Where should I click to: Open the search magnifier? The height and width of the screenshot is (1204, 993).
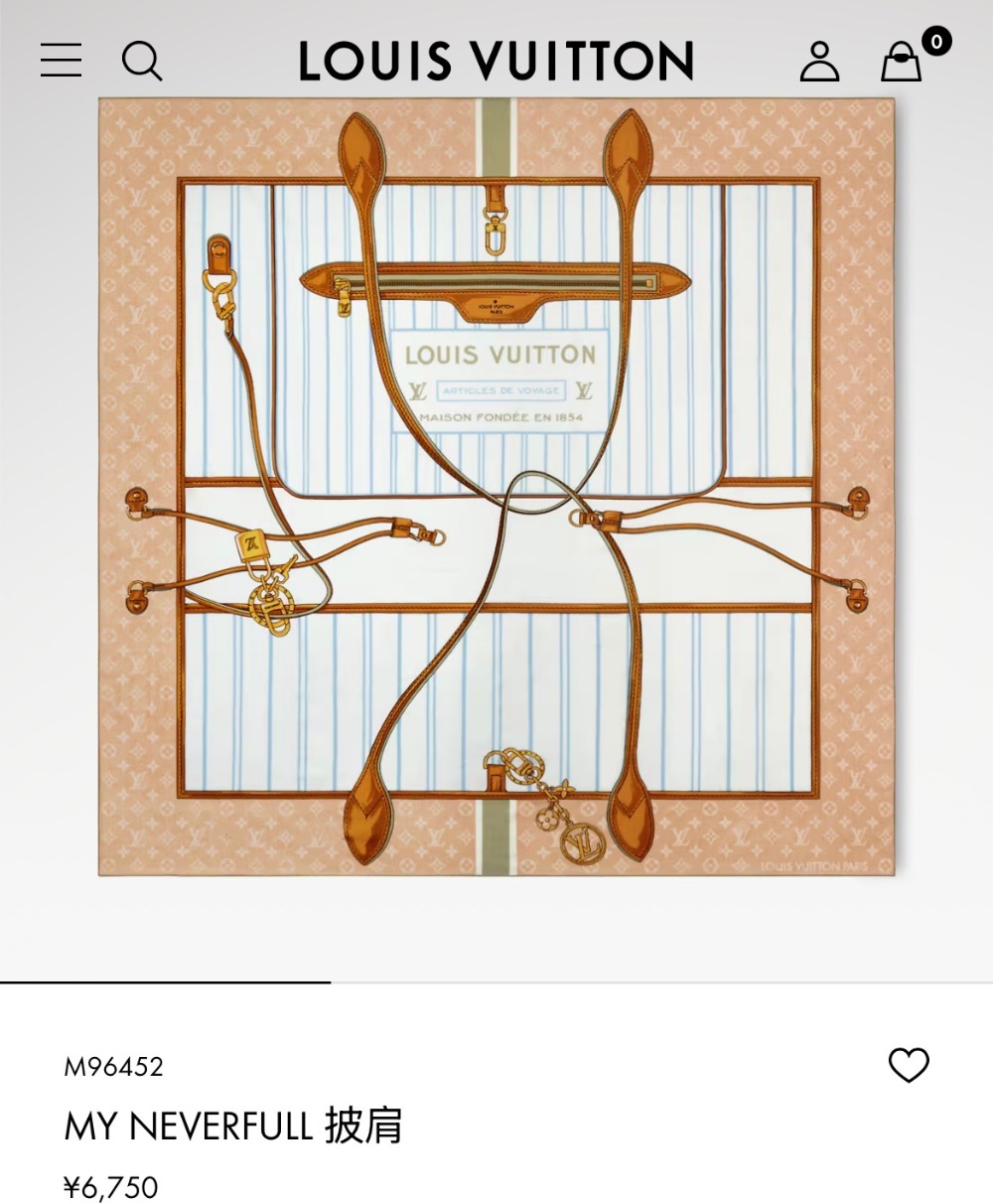141,61
